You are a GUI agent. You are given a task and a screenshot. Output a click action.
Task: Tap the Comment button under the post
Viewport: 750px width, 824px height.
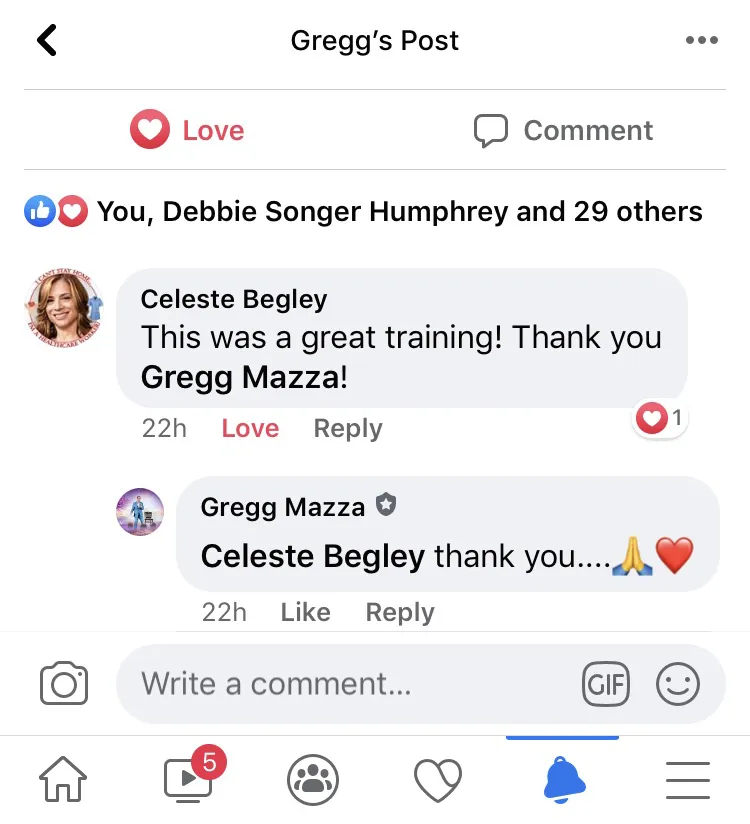pyautogui.click(x=563, y=130)
